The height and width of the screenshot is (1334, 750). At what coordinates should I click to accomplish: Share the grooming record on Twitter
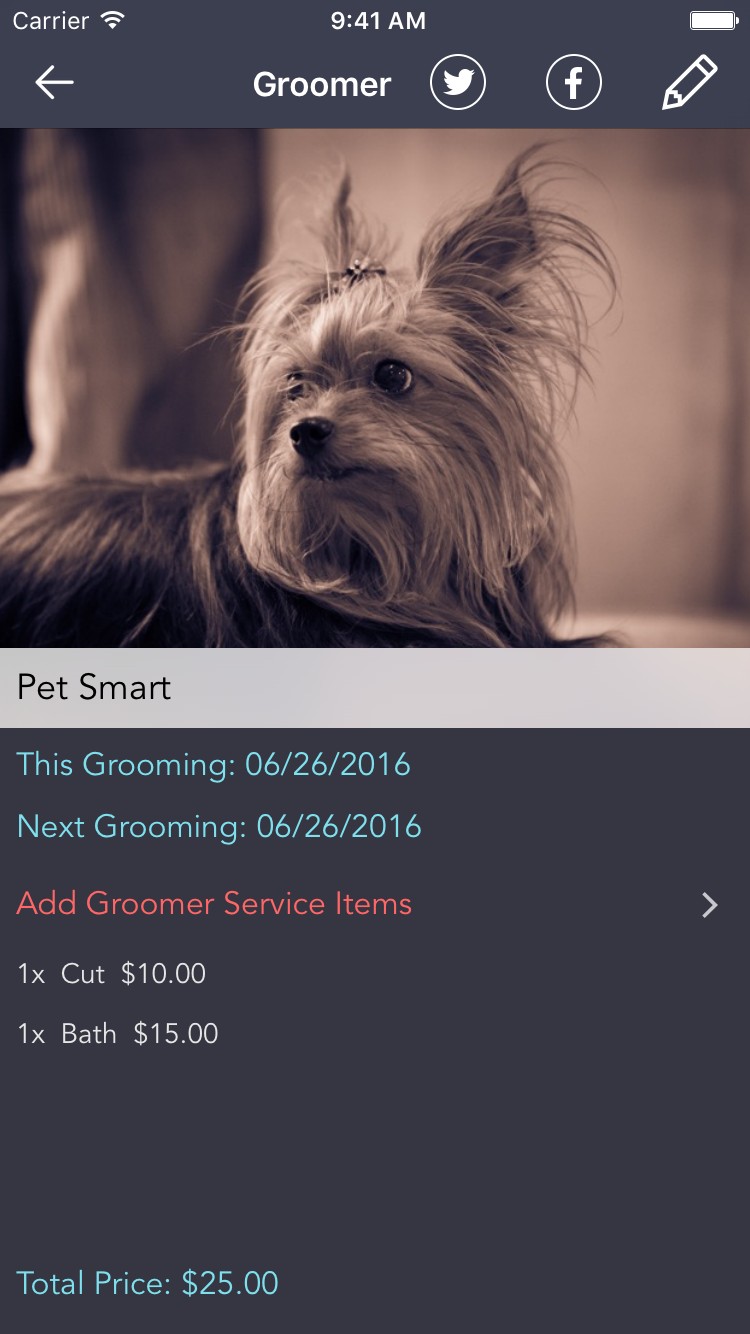point(458,83)
